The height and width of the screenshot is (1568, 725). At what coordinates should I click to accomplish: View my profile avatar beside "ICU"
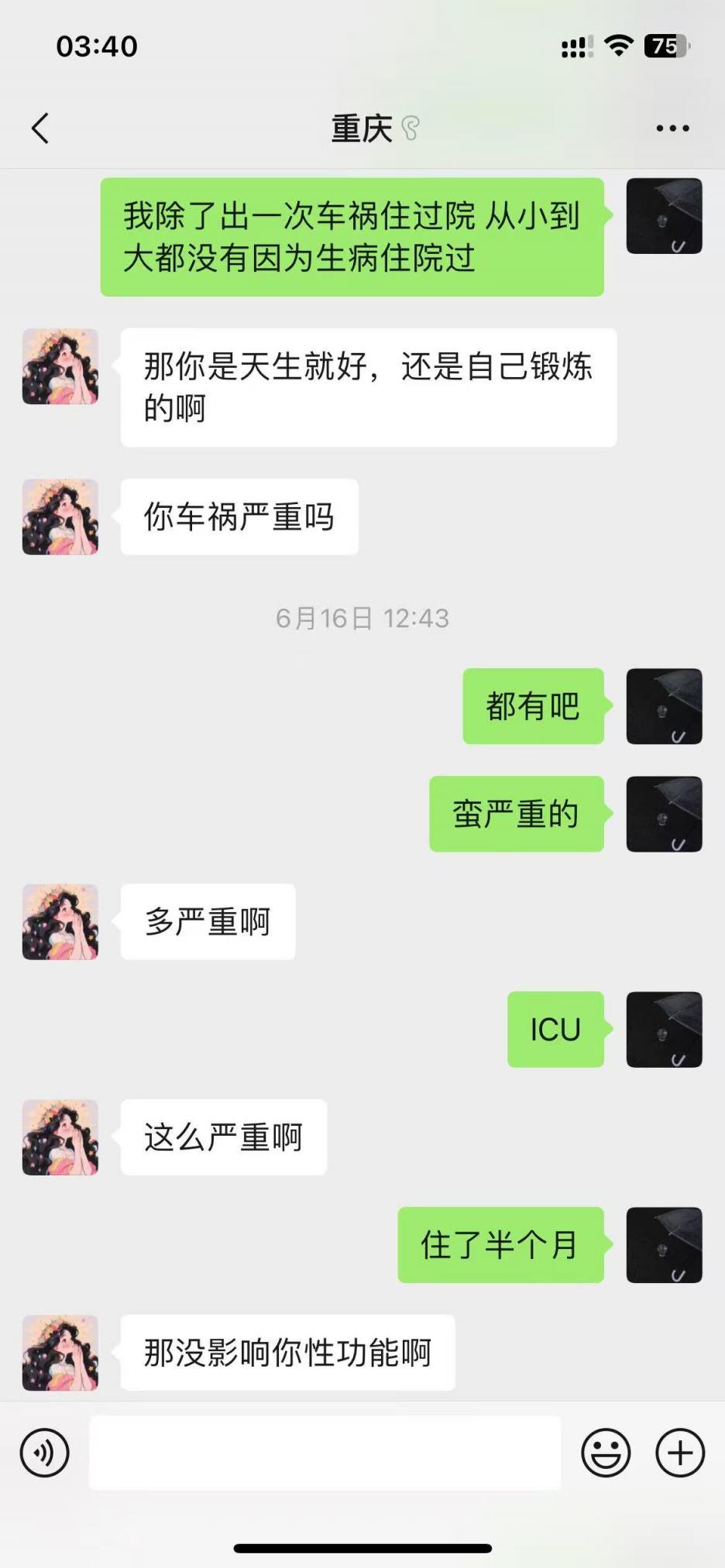tap(664, 1029)
